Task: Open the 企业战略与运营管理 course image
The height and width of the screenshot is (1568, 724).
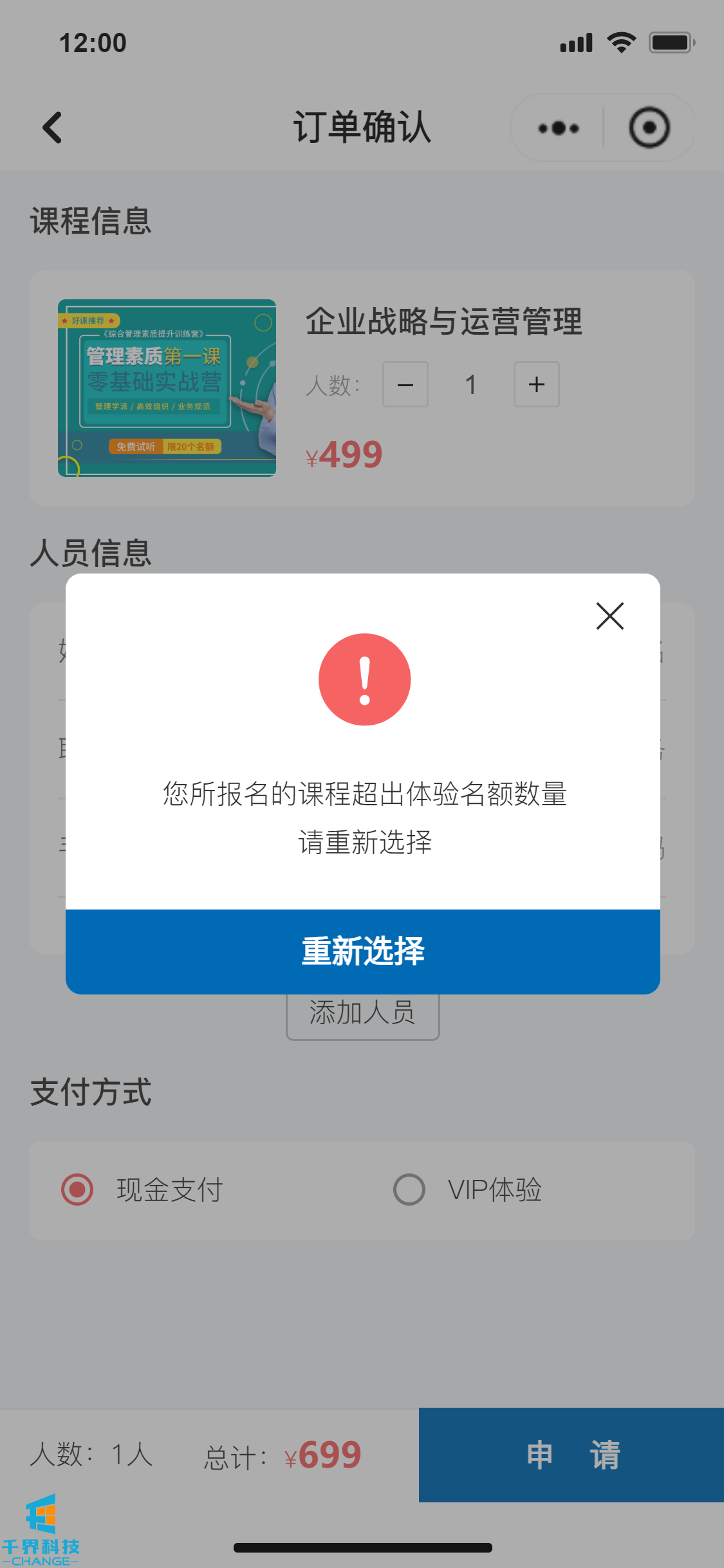Action: point(167,388)
